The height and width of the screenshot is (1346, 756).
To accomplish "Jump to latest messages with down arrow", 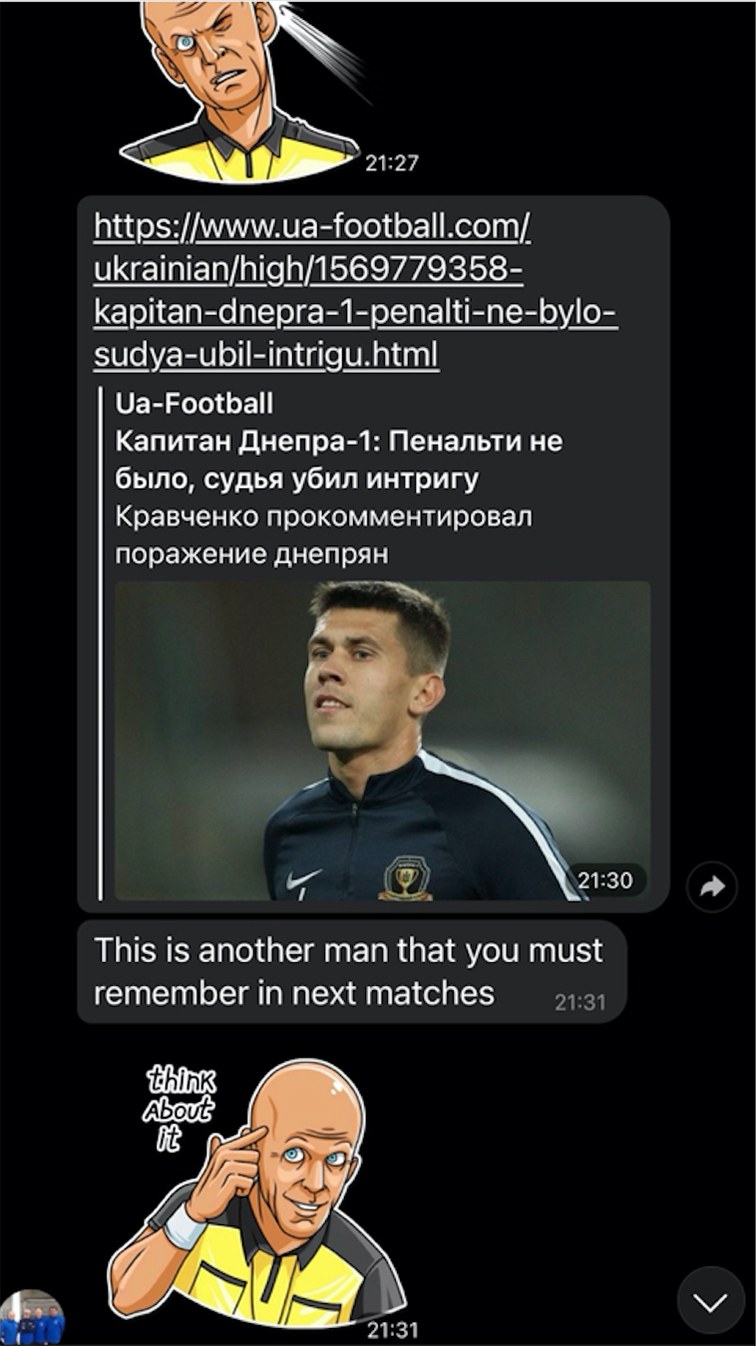I will point(710,1301).
